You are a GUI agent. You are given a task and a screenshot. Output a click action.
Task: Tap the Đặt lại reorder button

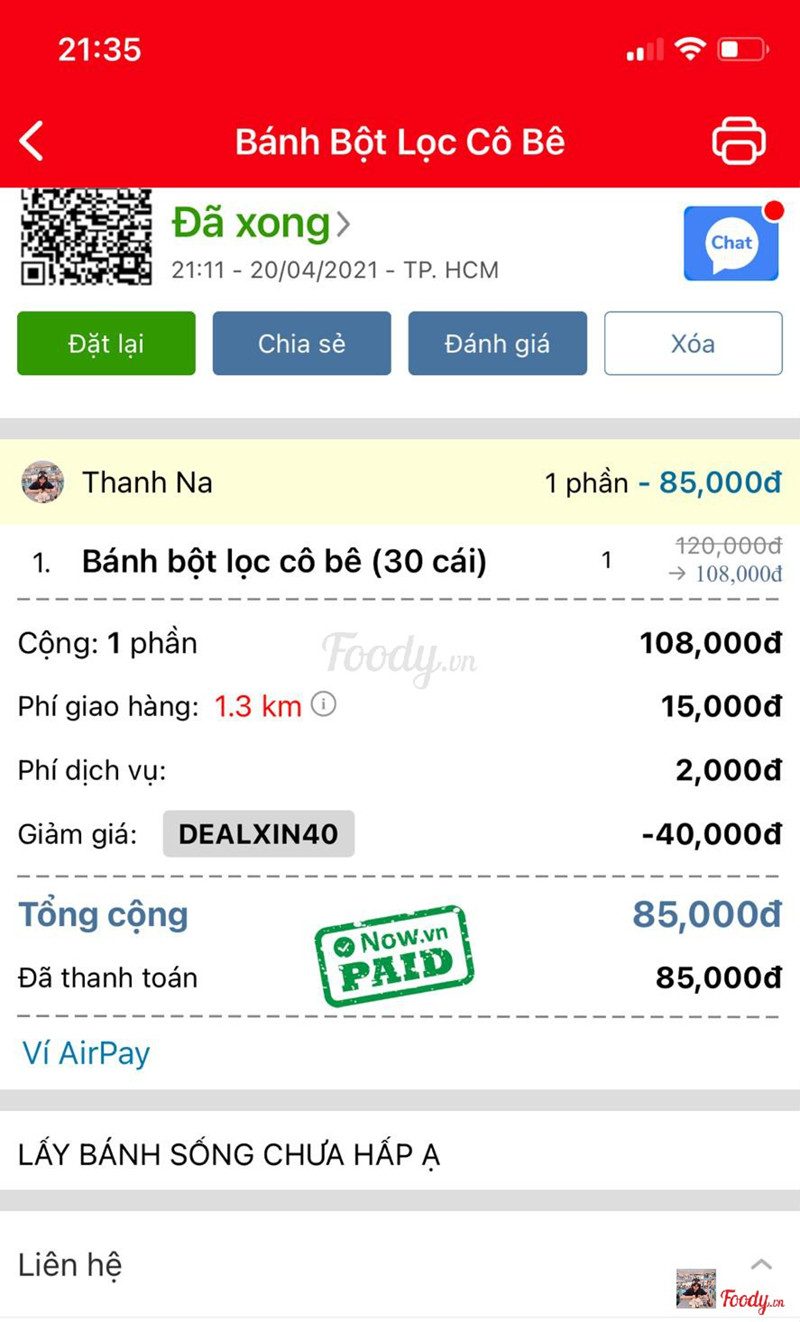coord(106,344)
